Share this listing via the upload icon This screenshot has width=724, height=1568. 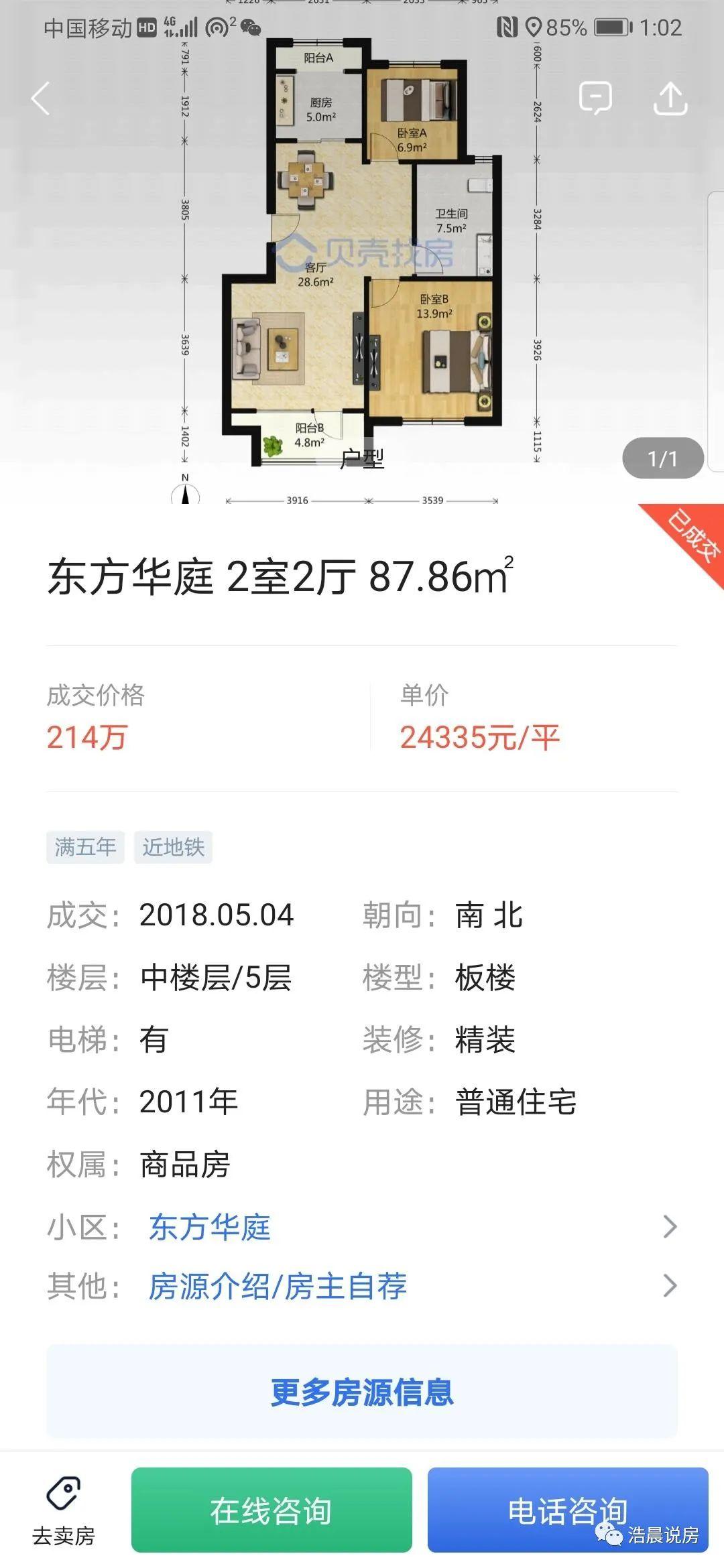[670, 99]
